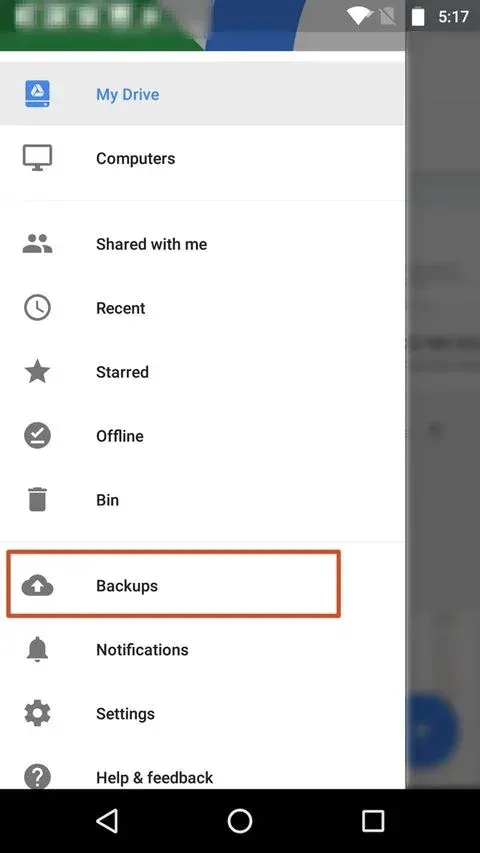Select Backups in the drawer
Viewport: 480px width, 853px height.
(x=202, y=585)
